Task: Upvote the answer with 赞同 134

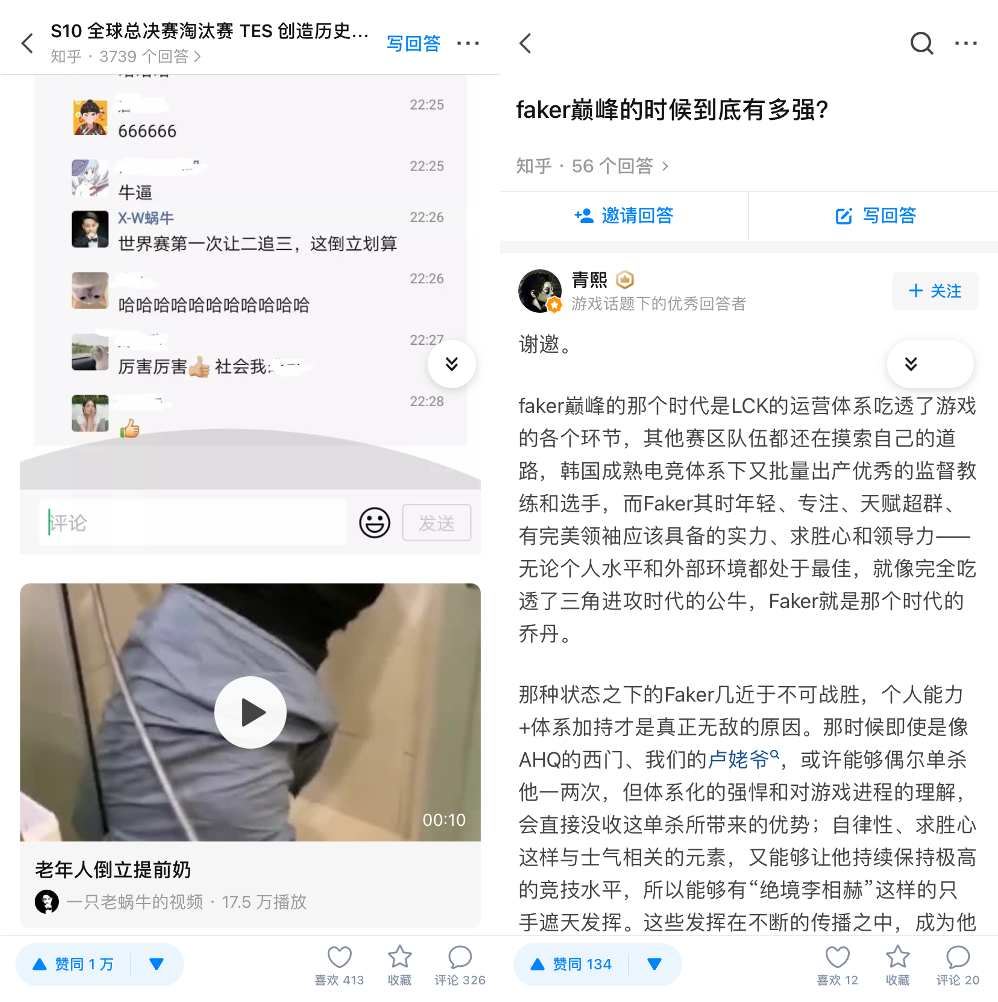Action: (572, 964)
